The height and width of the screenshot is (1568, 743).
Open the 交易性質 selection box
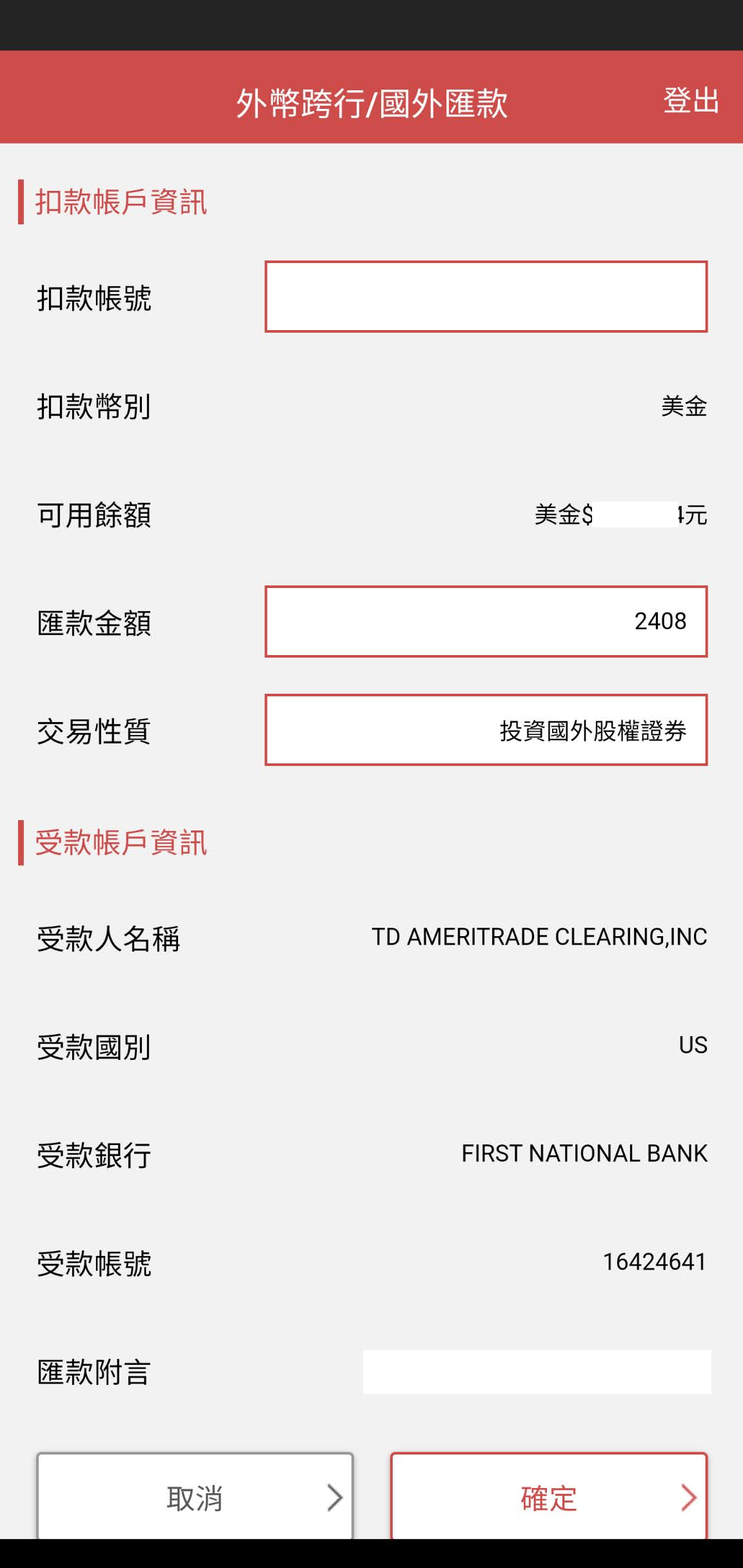[x=486, y=730]
